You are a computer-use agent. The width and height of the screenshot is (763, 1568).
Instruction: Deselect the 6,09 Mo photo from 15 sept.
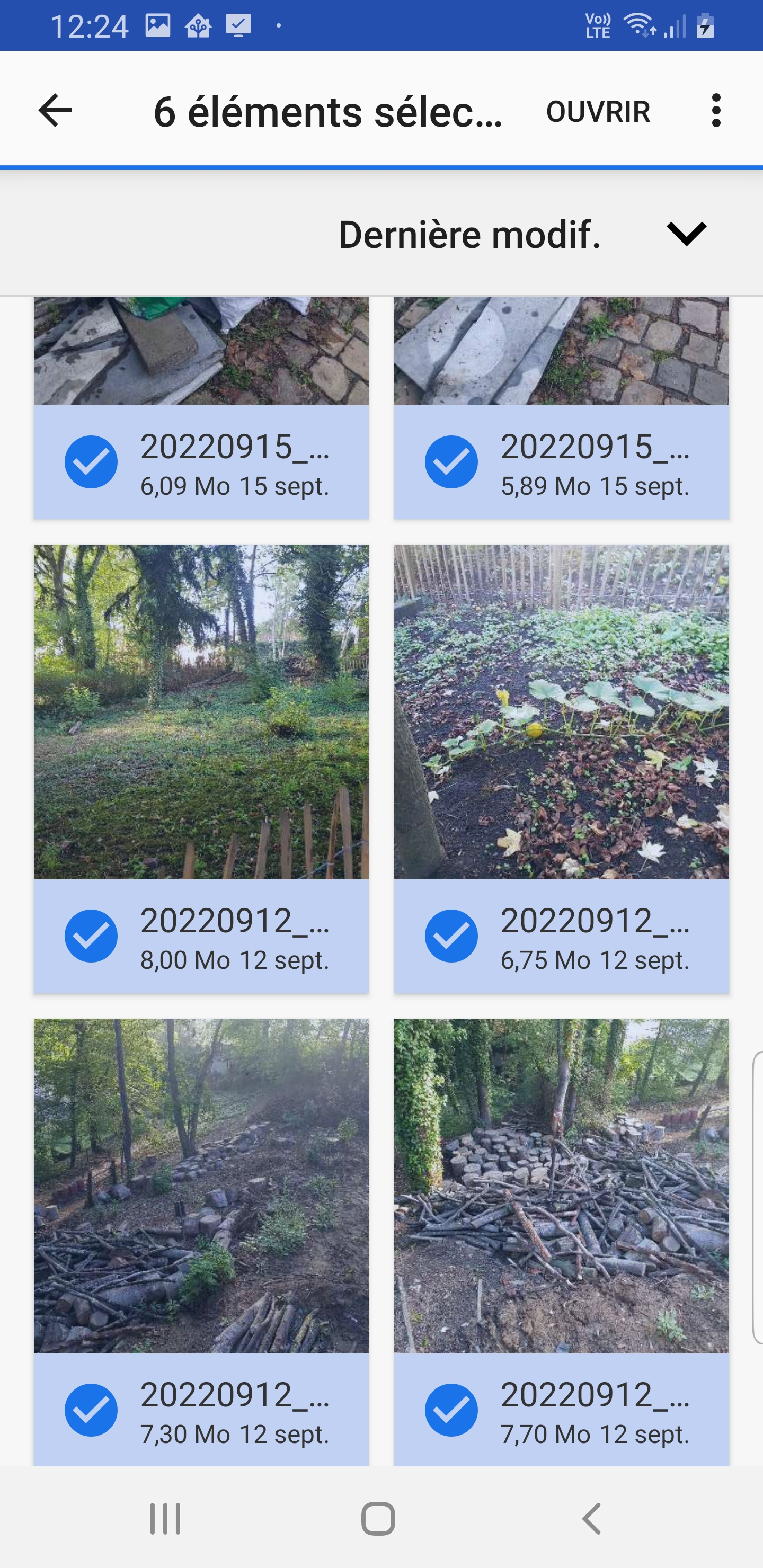tap(91, 462)
